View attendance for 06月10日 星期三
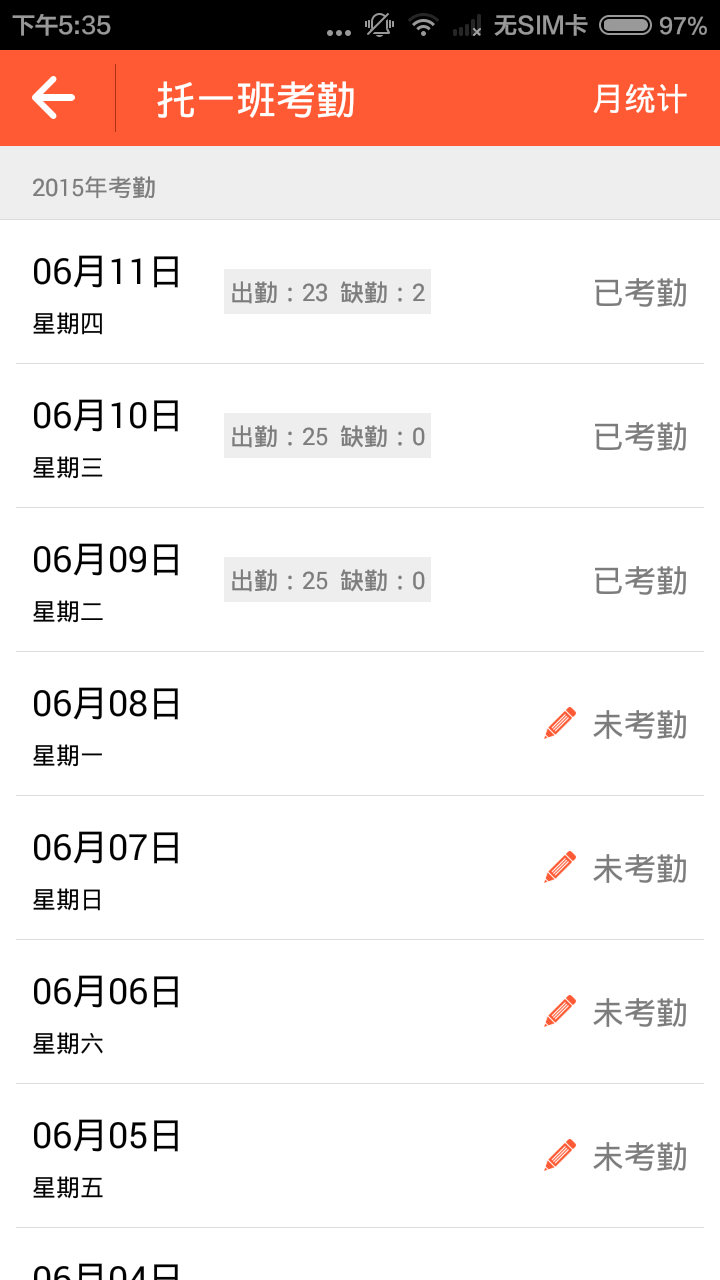 [360, 436]
